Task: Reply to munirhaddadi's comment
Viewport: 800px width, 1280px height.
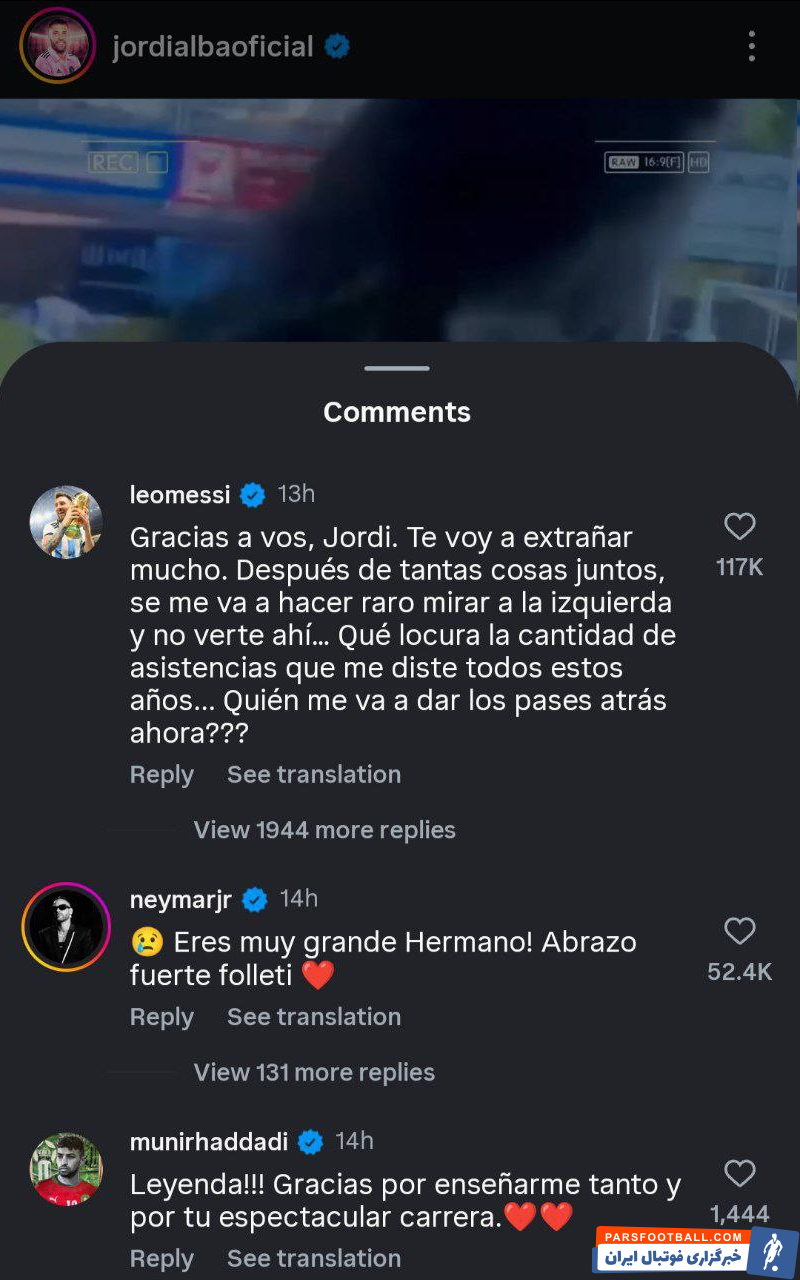Action: 161,1258
